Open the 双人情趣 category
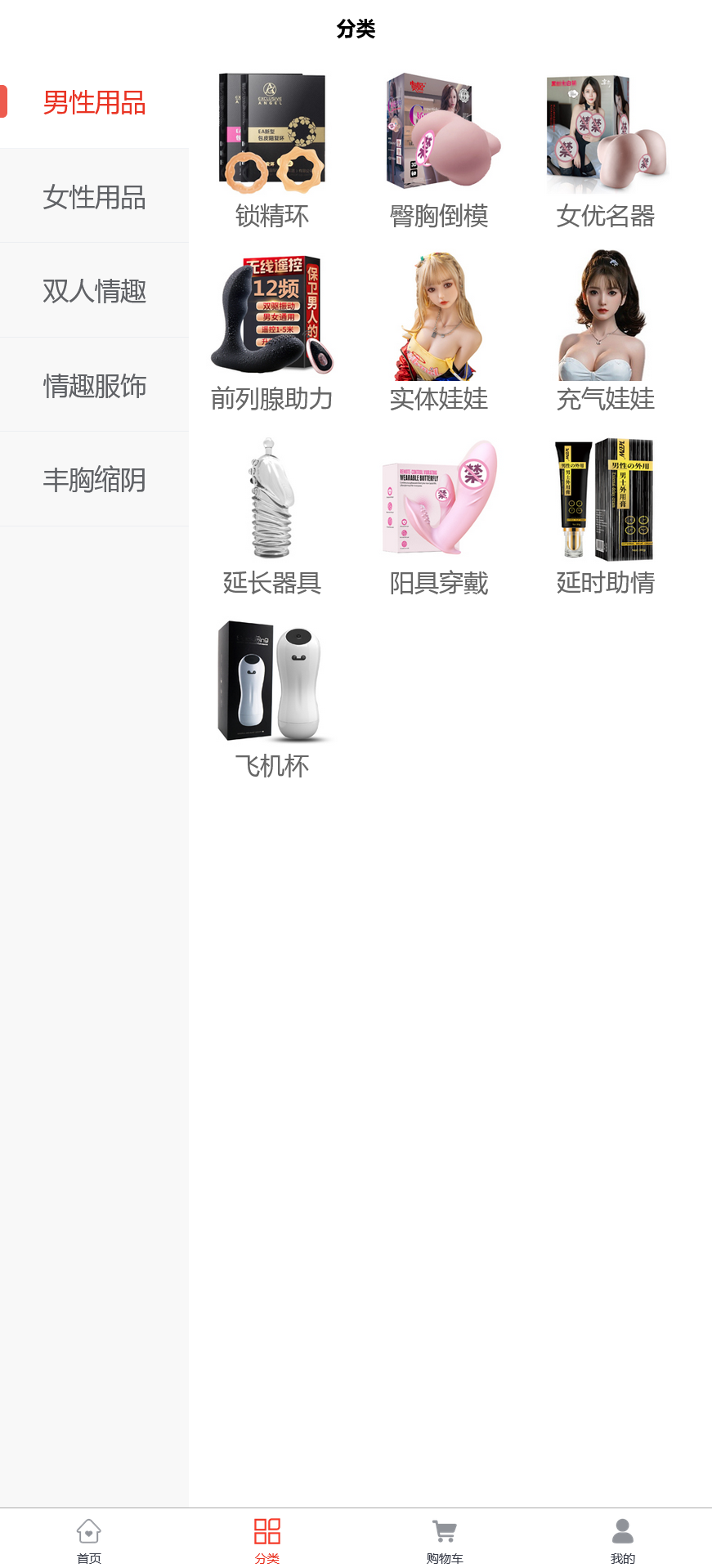The image size is (712, 1568). pyautogui.click(x=95, y=291)
